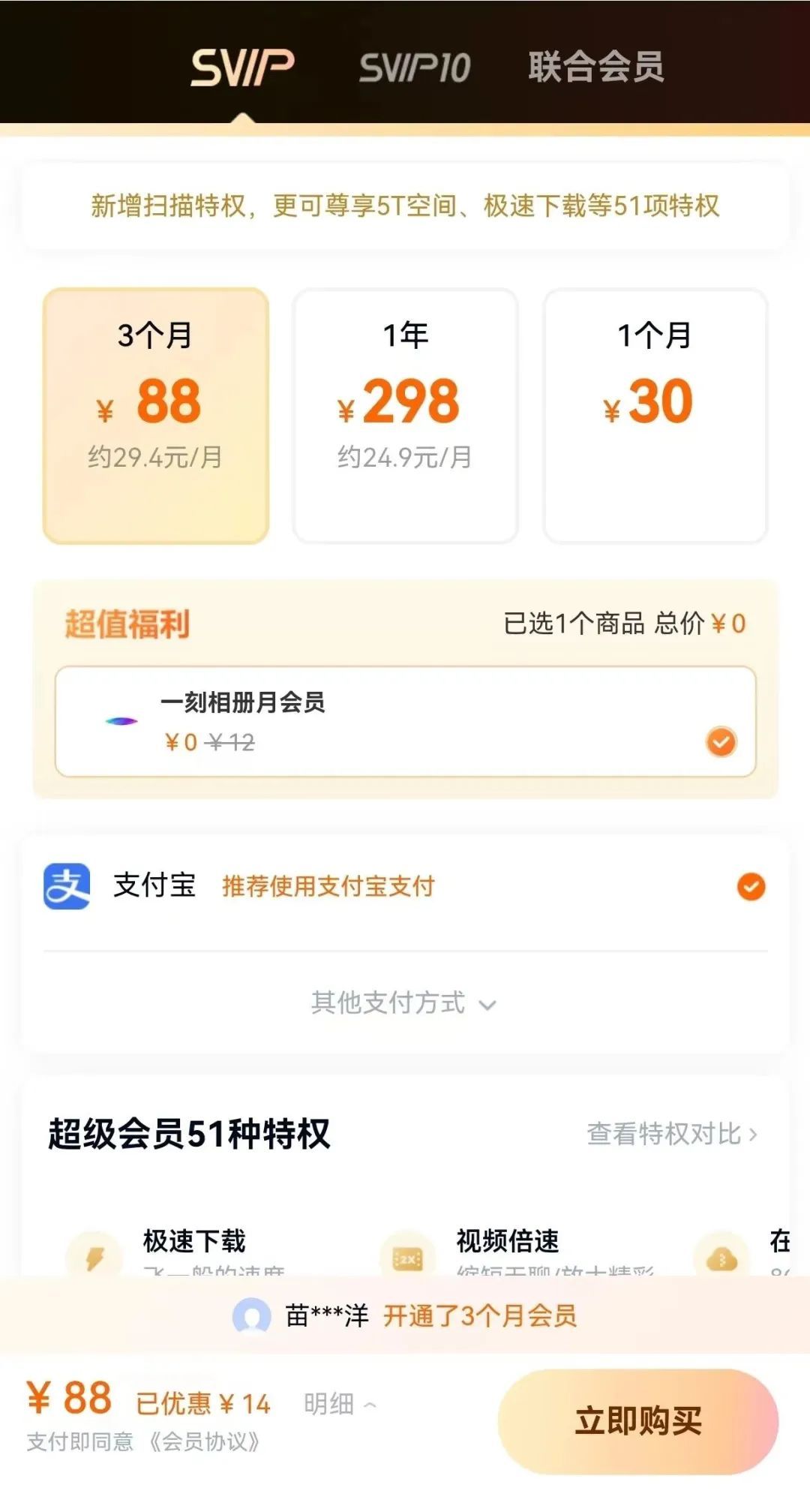810x1512 pixels.
Task: Tap the 立即购买 button
Action: pos(637,1421)
